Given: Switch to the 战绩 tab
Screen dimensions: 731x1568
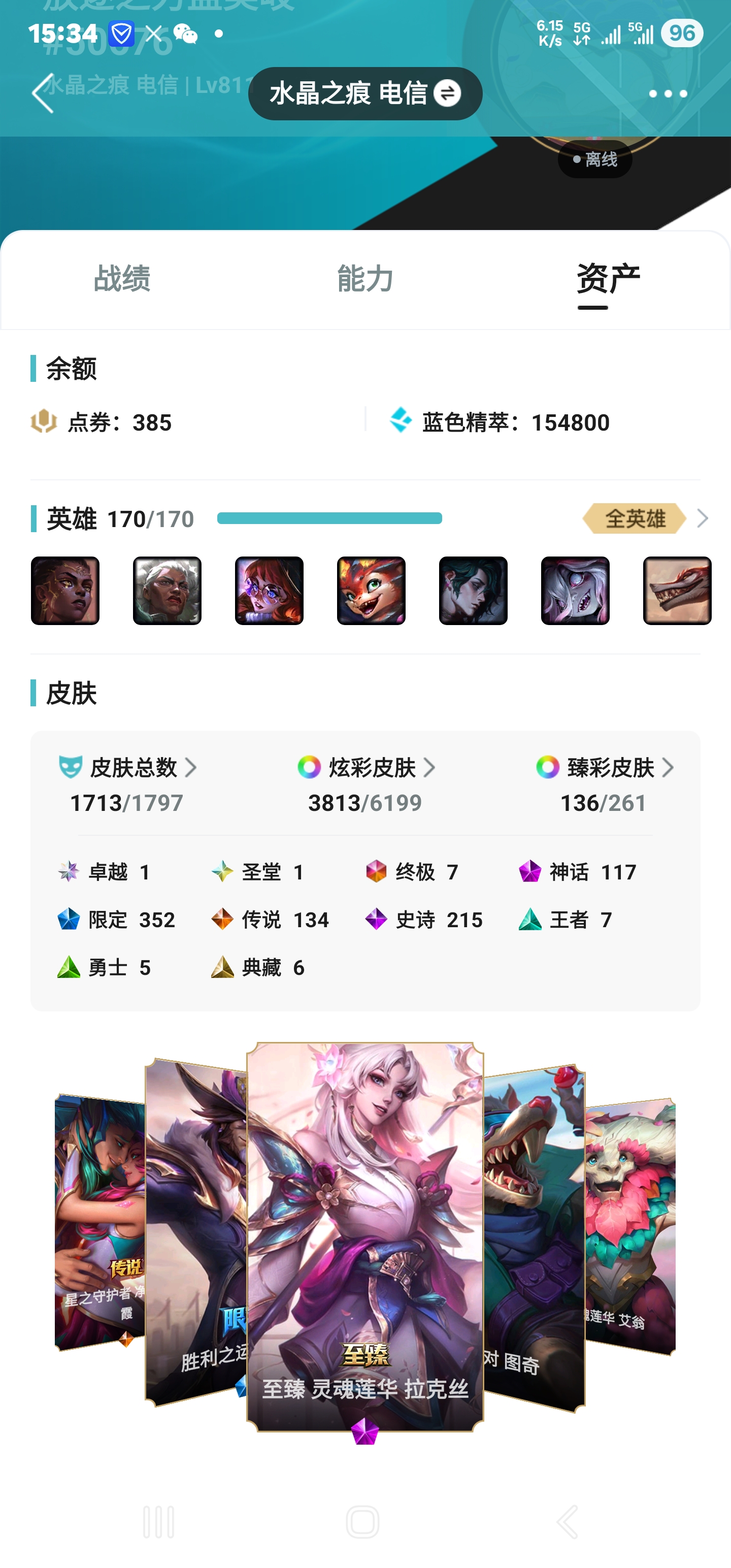Looking at the screenshot, I should tap(122, 279).
